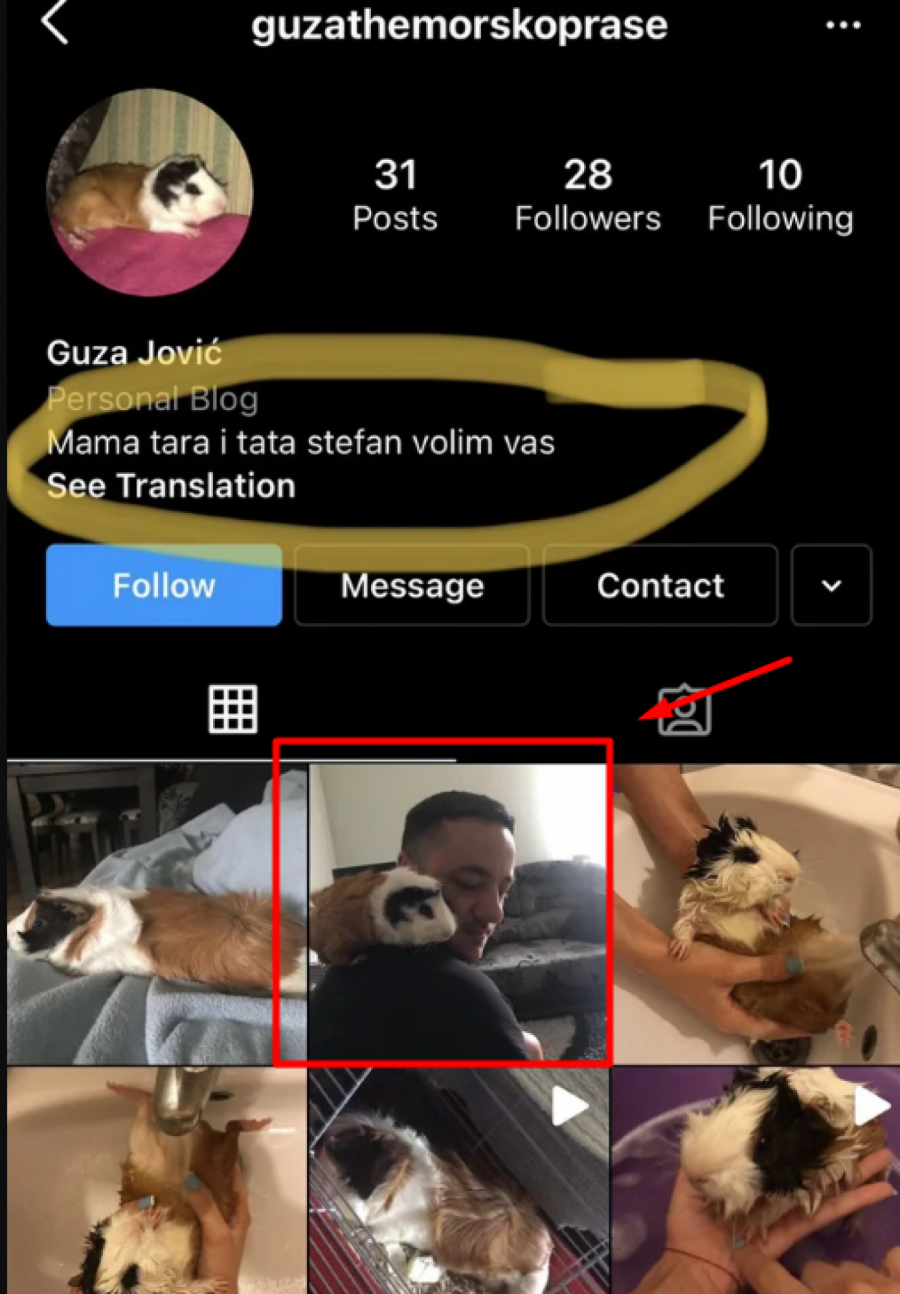
Task: View the 28 followers list
Action: (x=587, y=196)
